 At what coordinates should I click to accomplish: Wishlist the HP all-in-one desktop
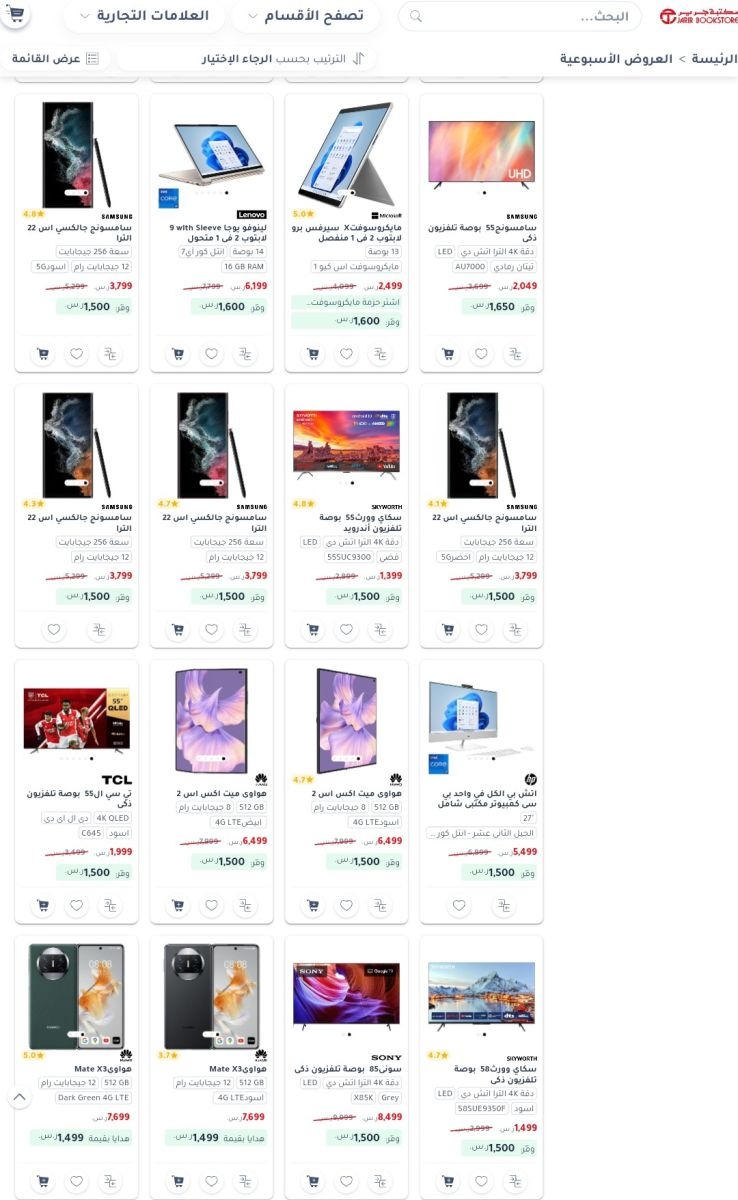point(459,906)
